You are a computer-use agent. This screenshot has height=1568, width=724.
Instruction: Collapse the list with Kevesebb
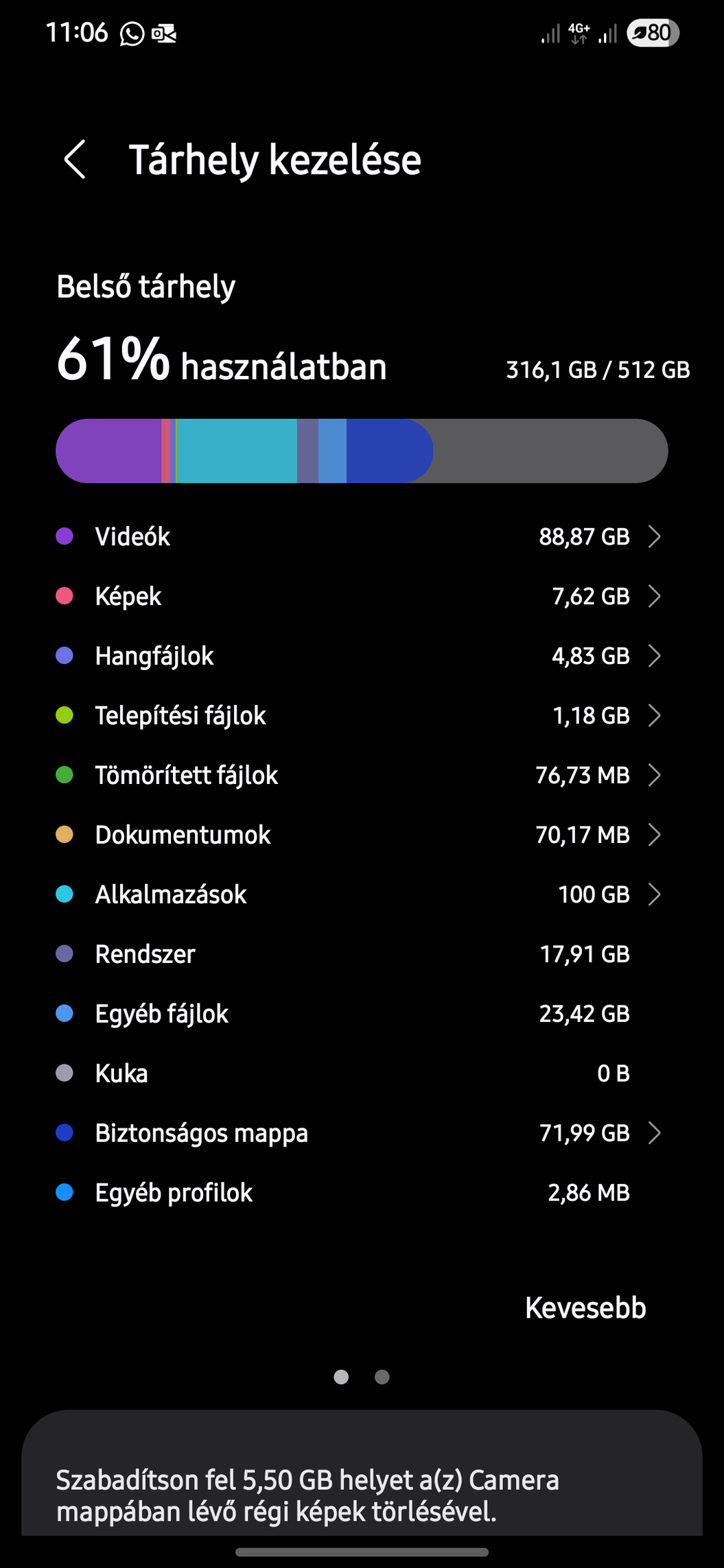point(585,1307)
